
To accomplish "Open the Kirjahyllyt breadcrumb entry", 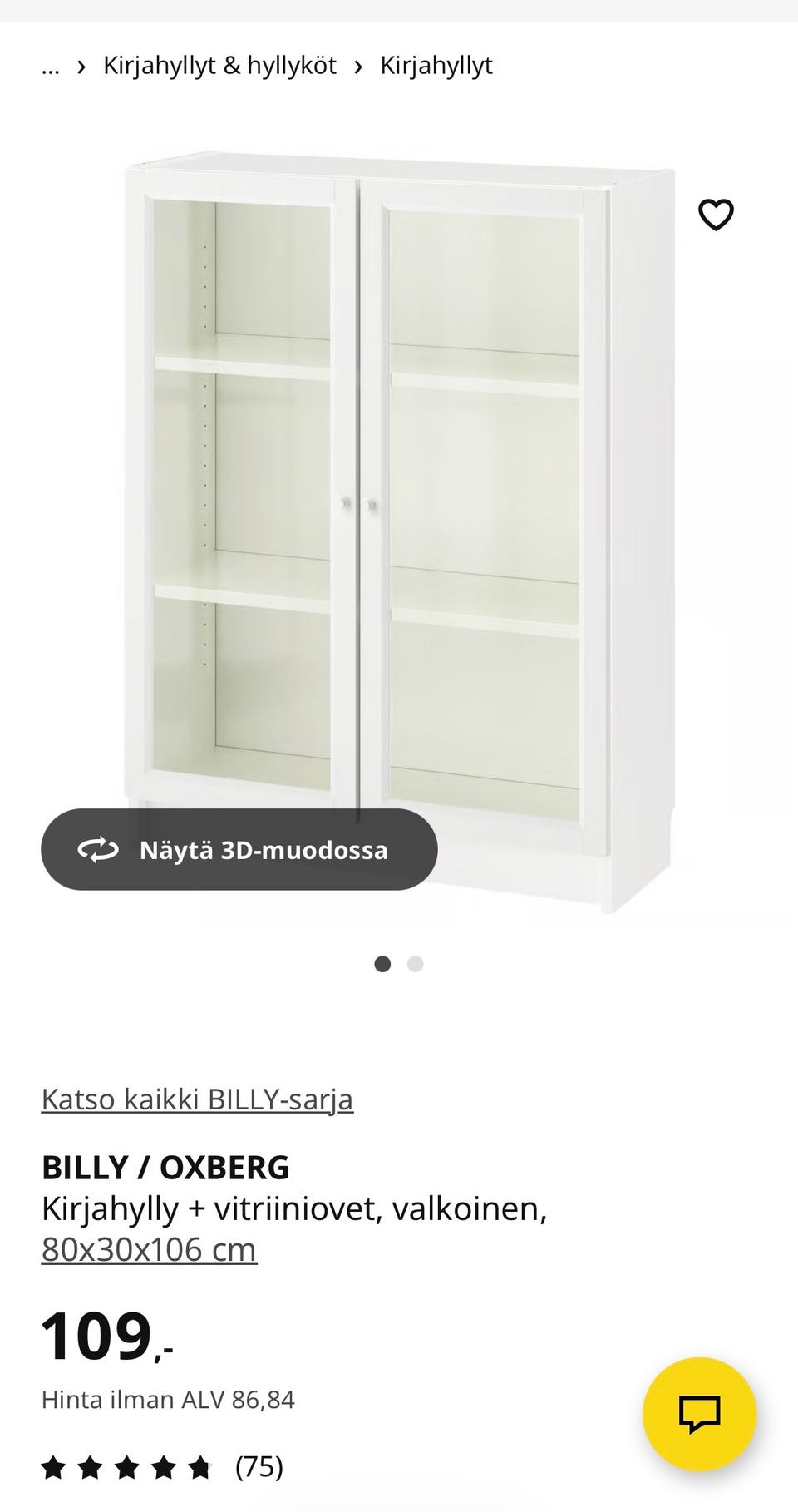I will [436, 65].
